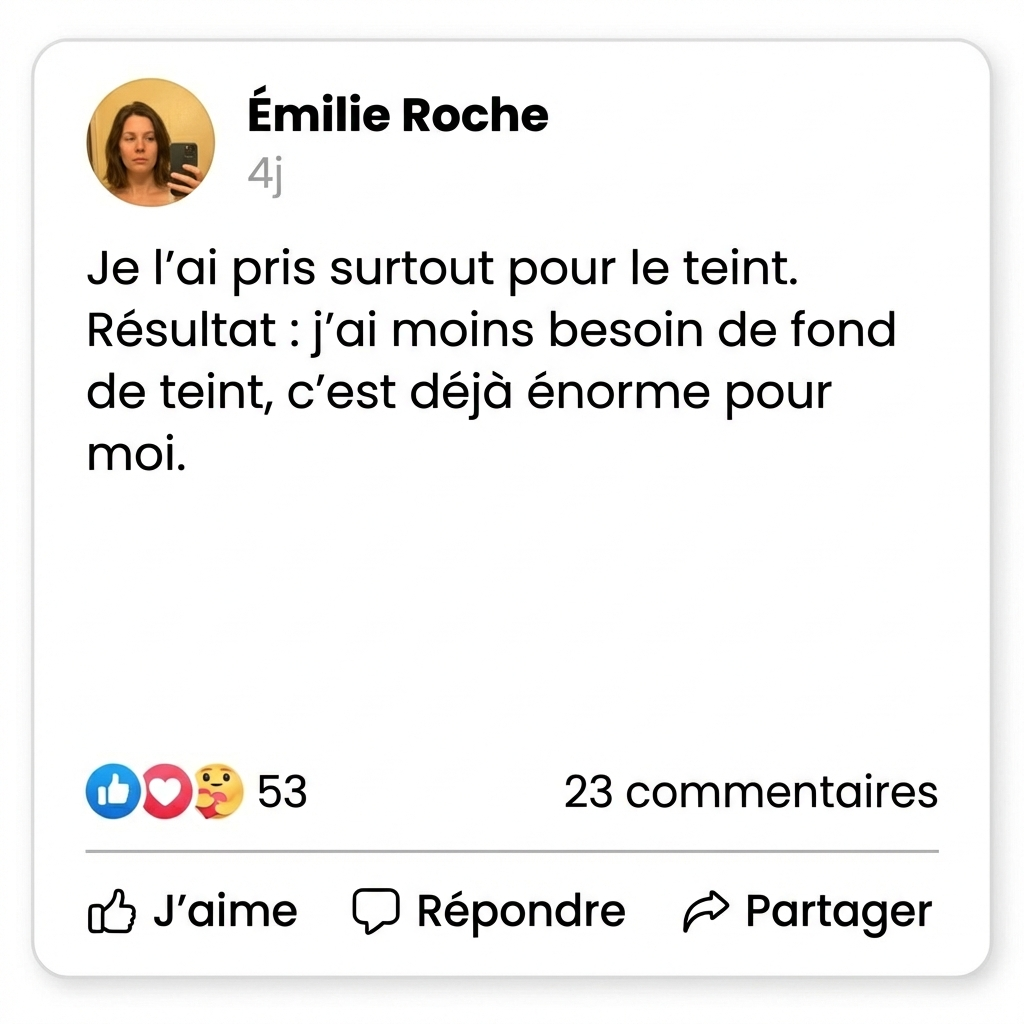This screenshot has width=1024, height=1024.
Task: Open Émilie Roche's profile picture
Action: point(150,142)
